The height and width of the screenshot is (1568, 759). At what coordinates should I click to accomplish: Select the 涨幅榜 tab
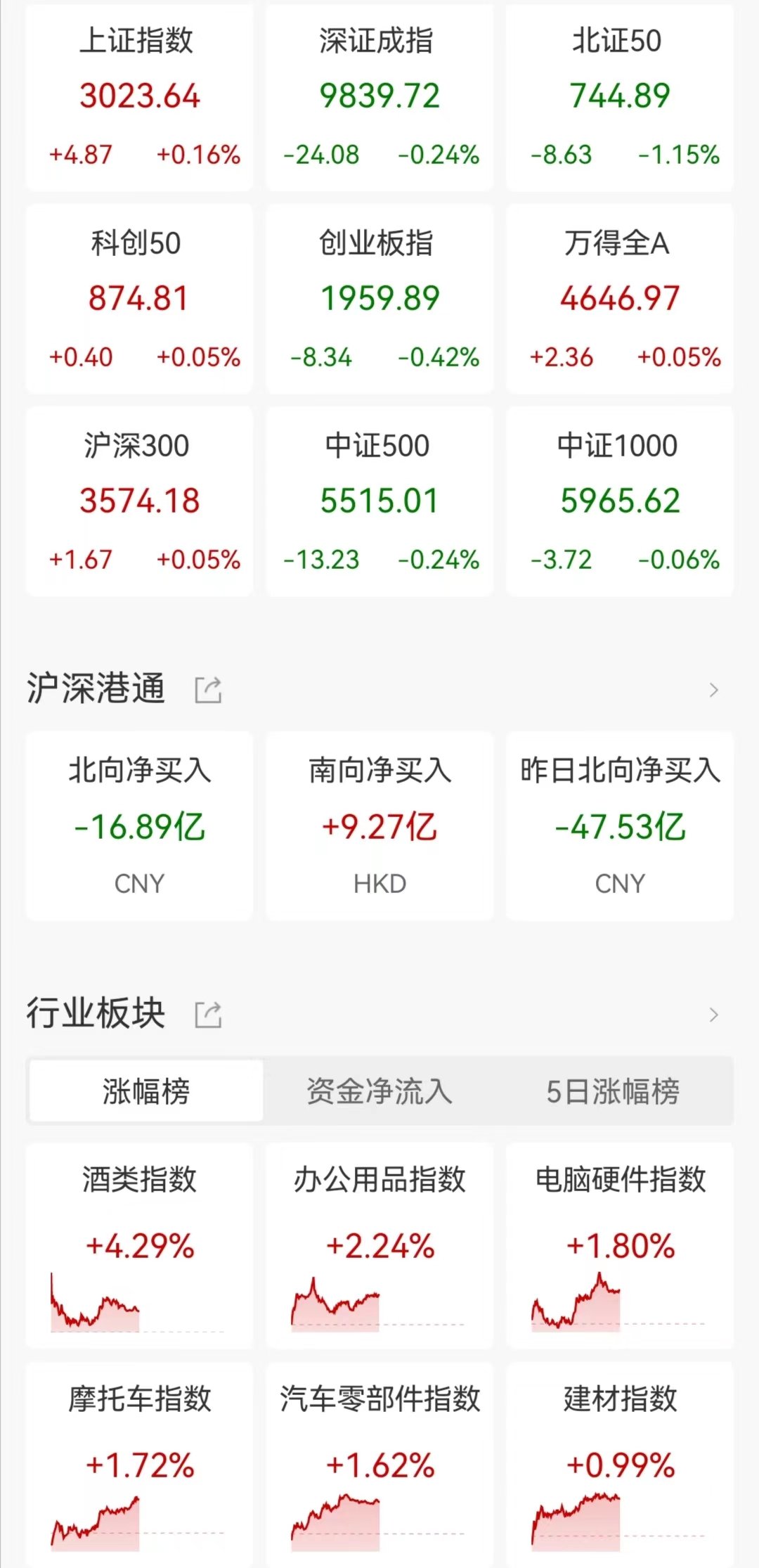[x=146, y=1091]
